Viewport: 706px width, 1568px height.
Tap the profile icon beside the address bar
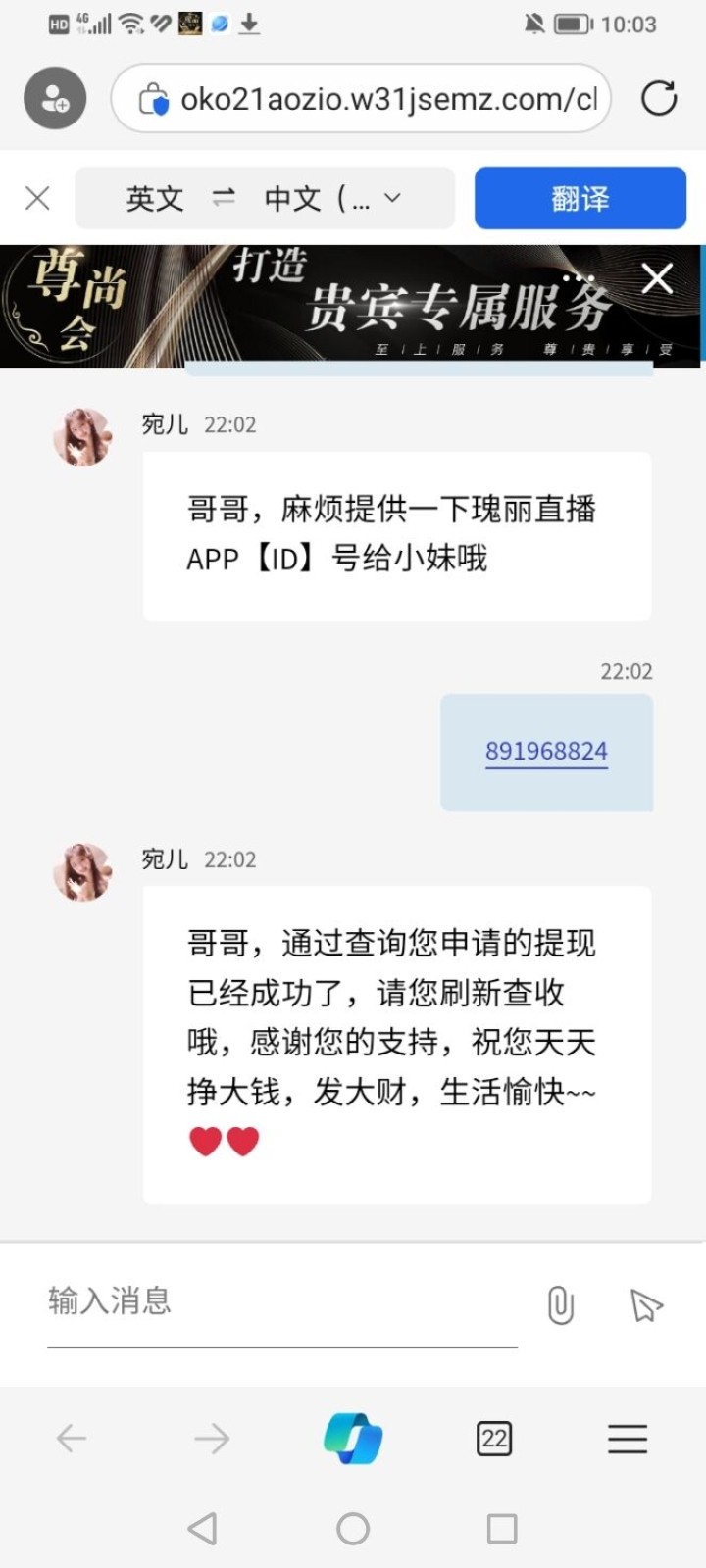55,98
